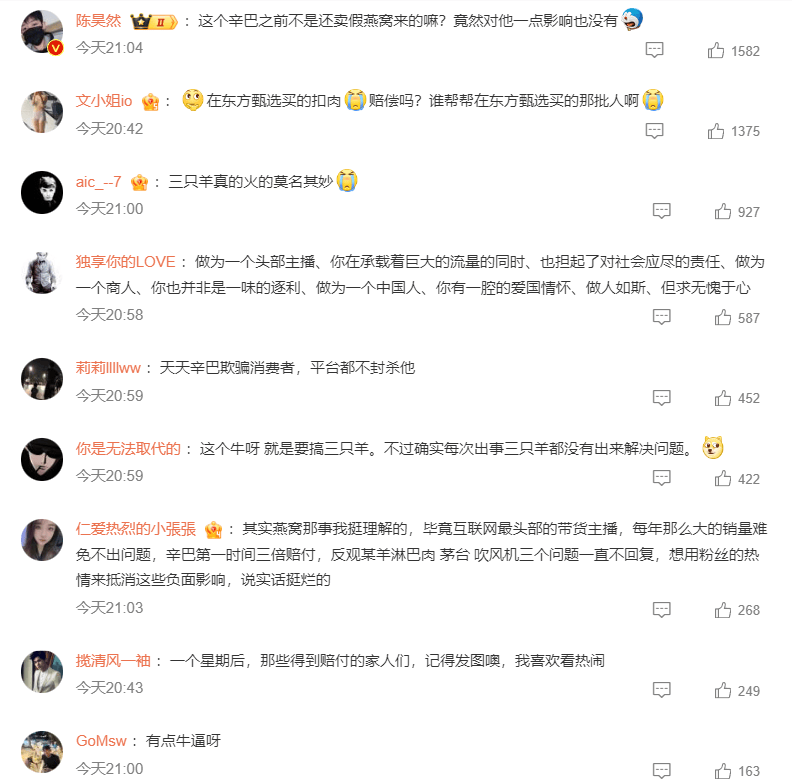Like GoMsw's comment

pyautogui.click(x=723, y=770)
